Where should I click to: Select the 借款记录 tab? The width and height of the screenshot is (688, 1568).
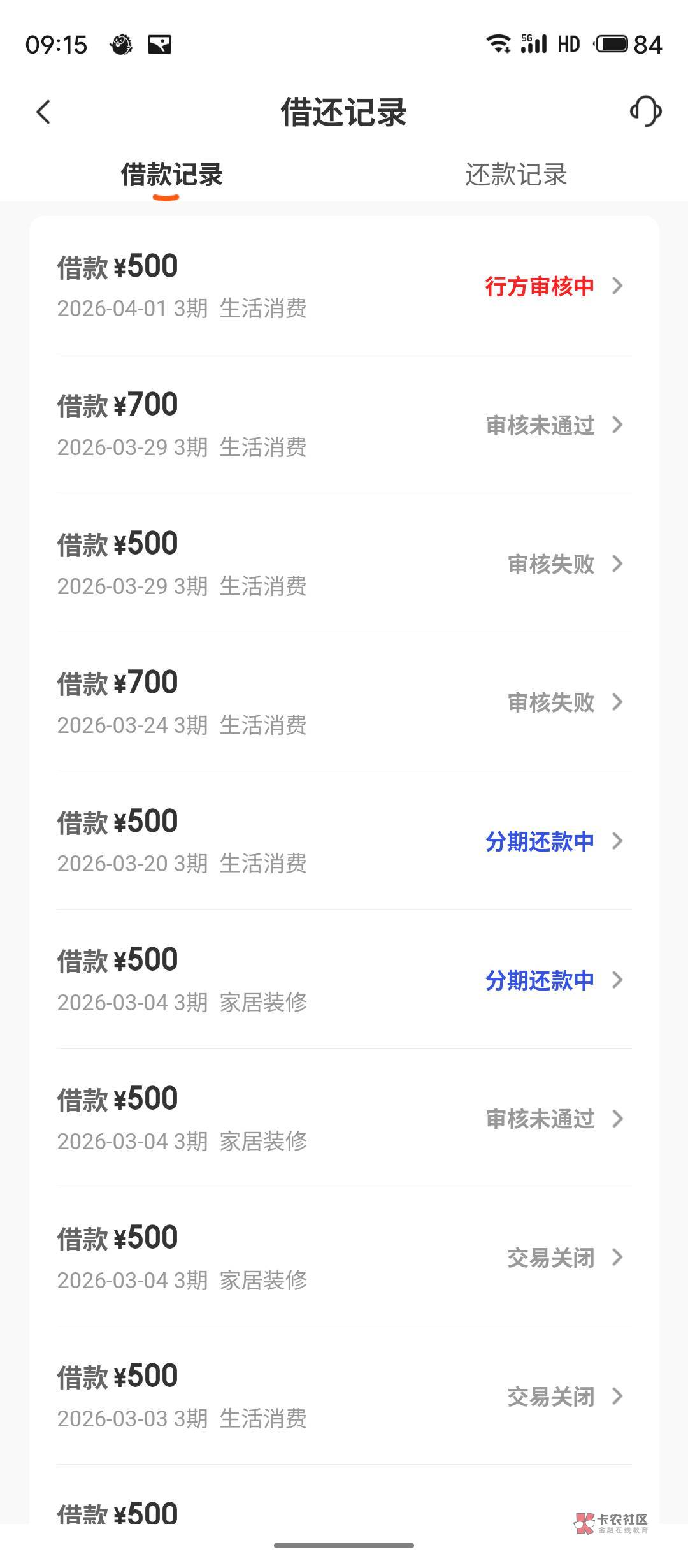tap(172, 175)
